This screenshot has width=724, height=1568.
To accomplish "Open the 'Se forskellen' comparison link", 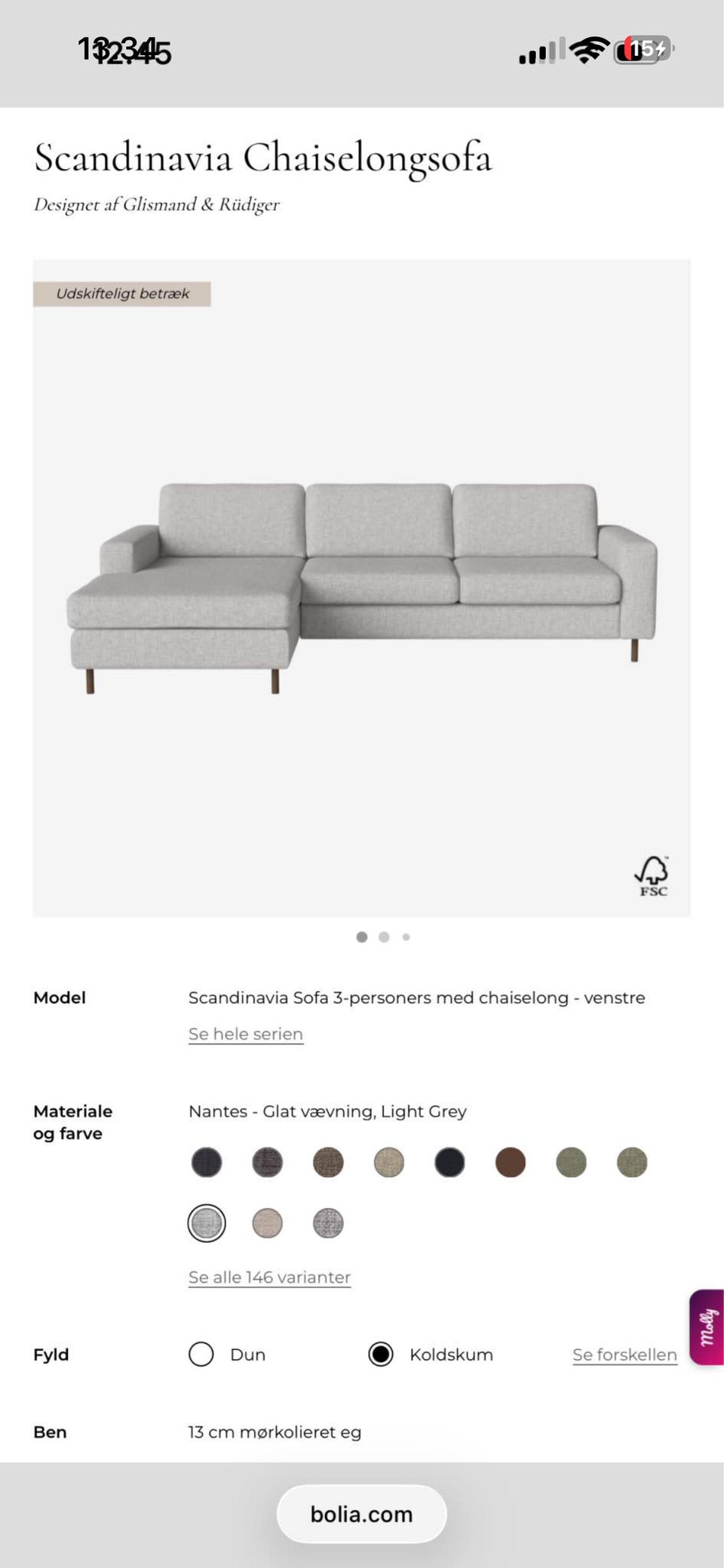I will pyautogui.click(x=624, y=1354).
